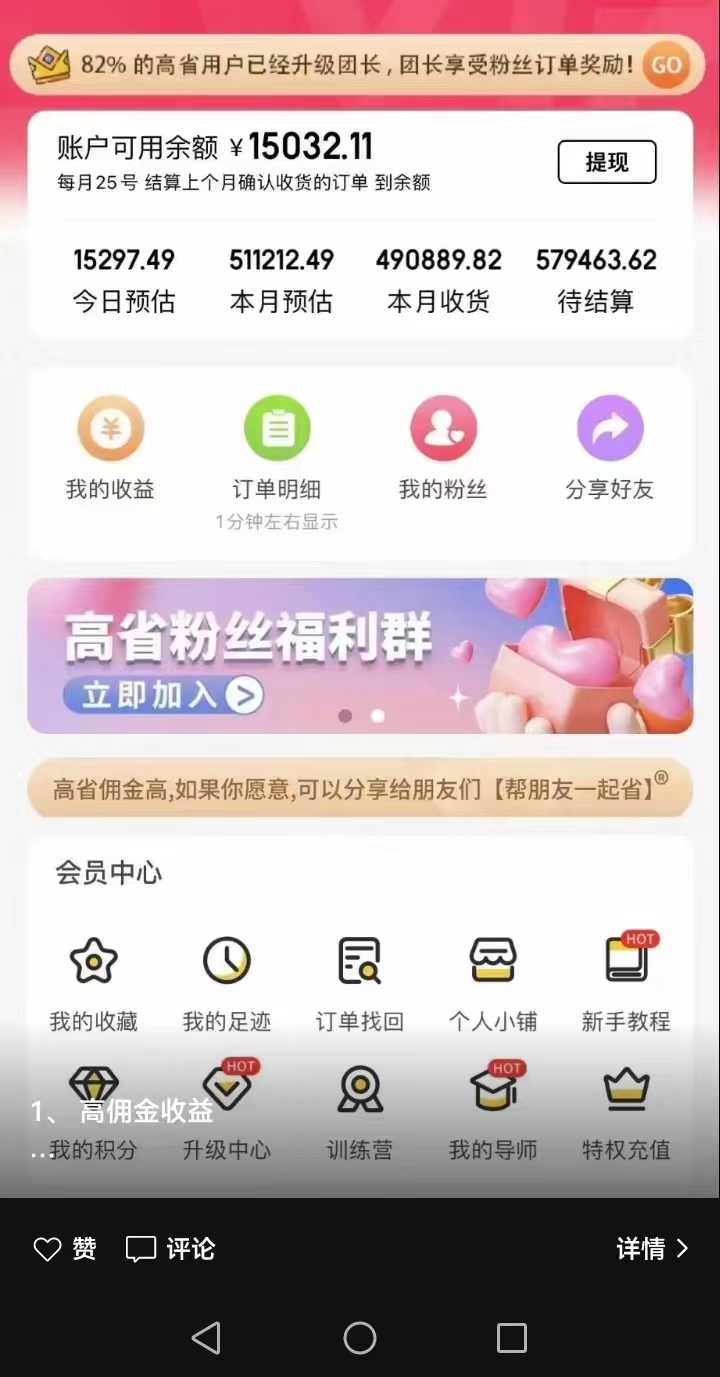This screenshot has height=1377, width=720.
Task: Open 新手教程 beginner tutorial icon
Action: click(625, 958)
